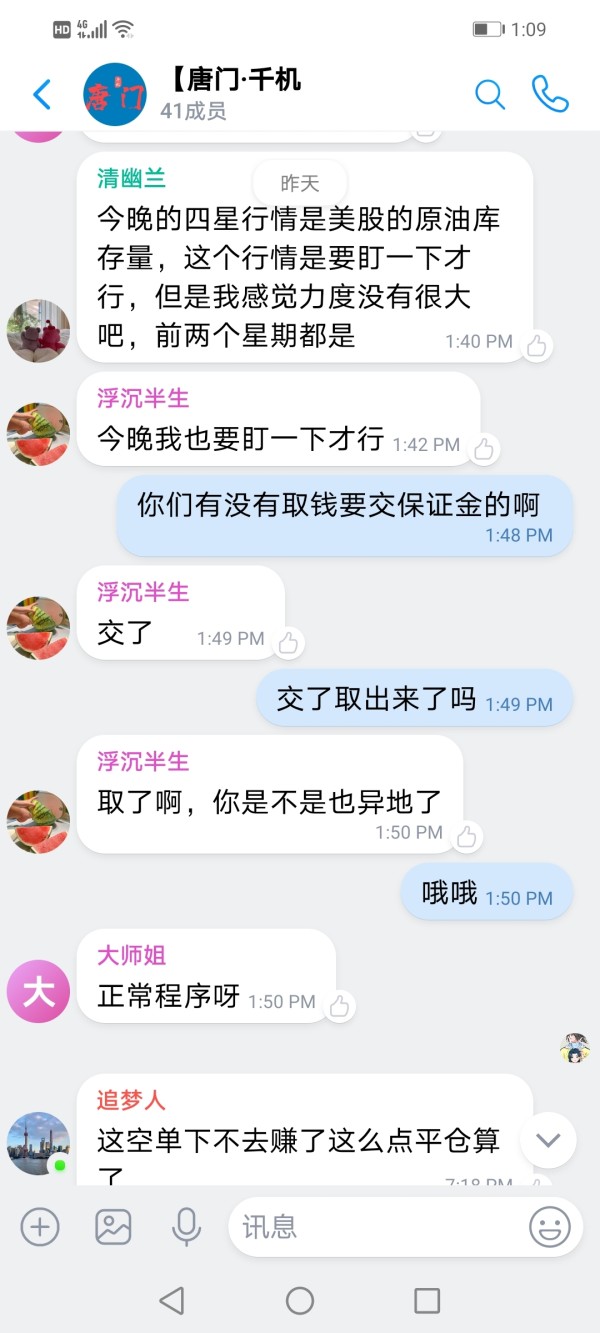
Task: Send a picture from gallery
Action: point(113,1226)
